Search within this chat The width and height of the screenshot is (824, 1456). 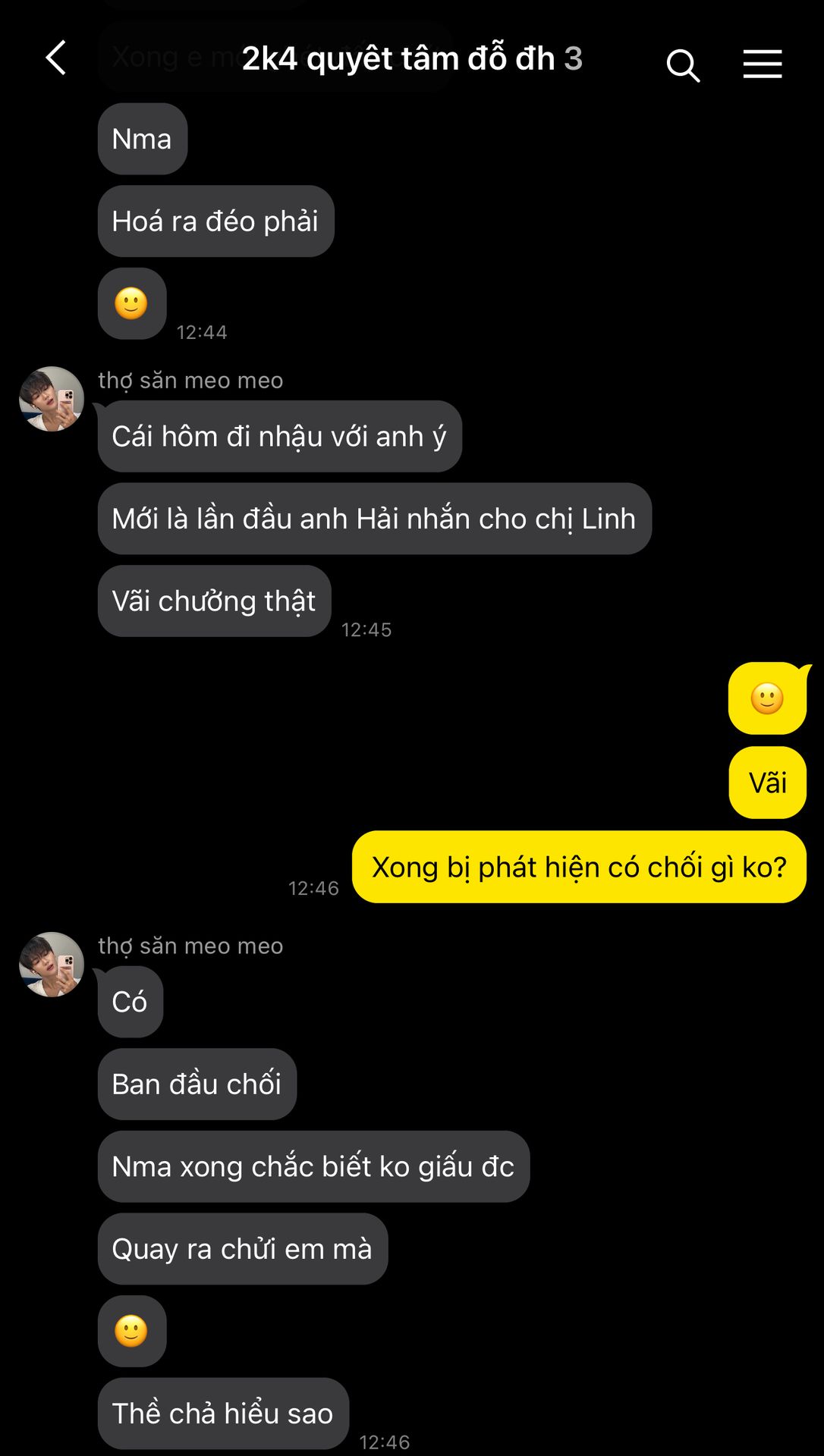coord(683,65)
